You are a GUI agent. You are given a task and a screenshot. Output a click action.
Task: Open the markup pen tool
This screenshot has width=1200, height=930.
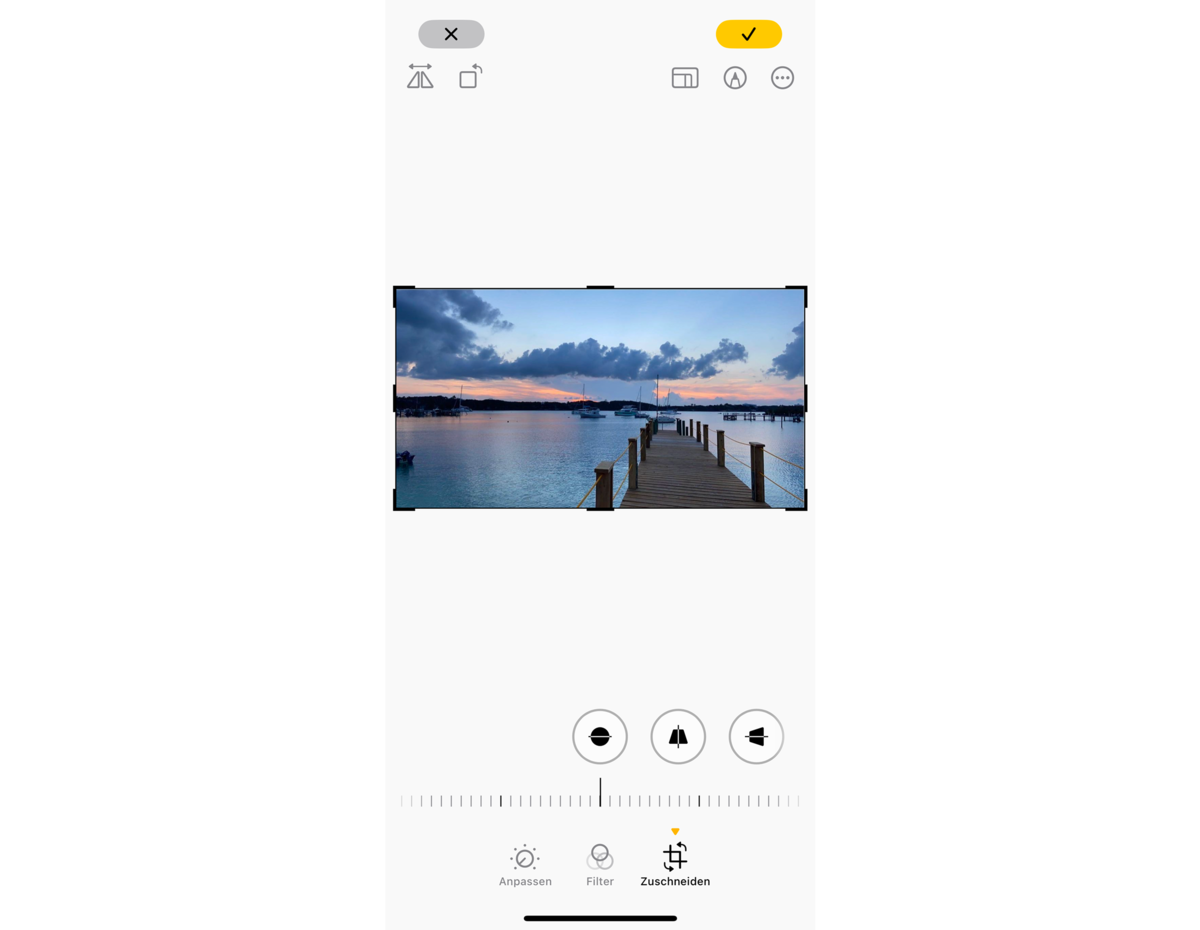[735, 78]
